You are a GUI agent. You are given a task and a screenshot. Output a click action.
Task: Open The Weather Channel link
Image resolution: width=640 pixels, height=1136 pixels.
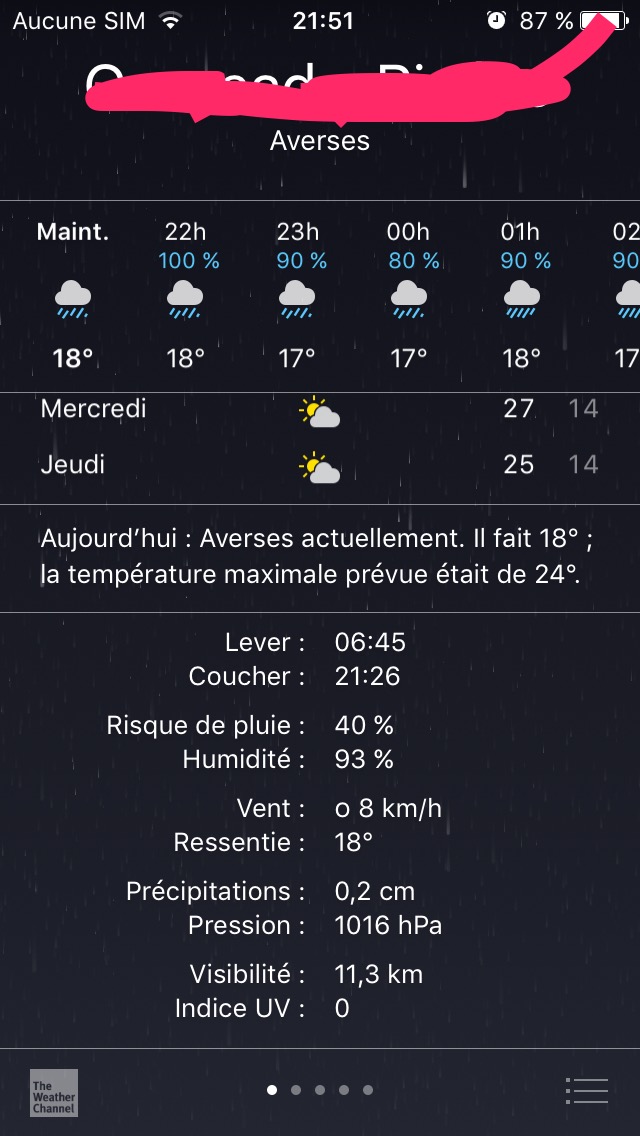click(x=54, y=1092)
